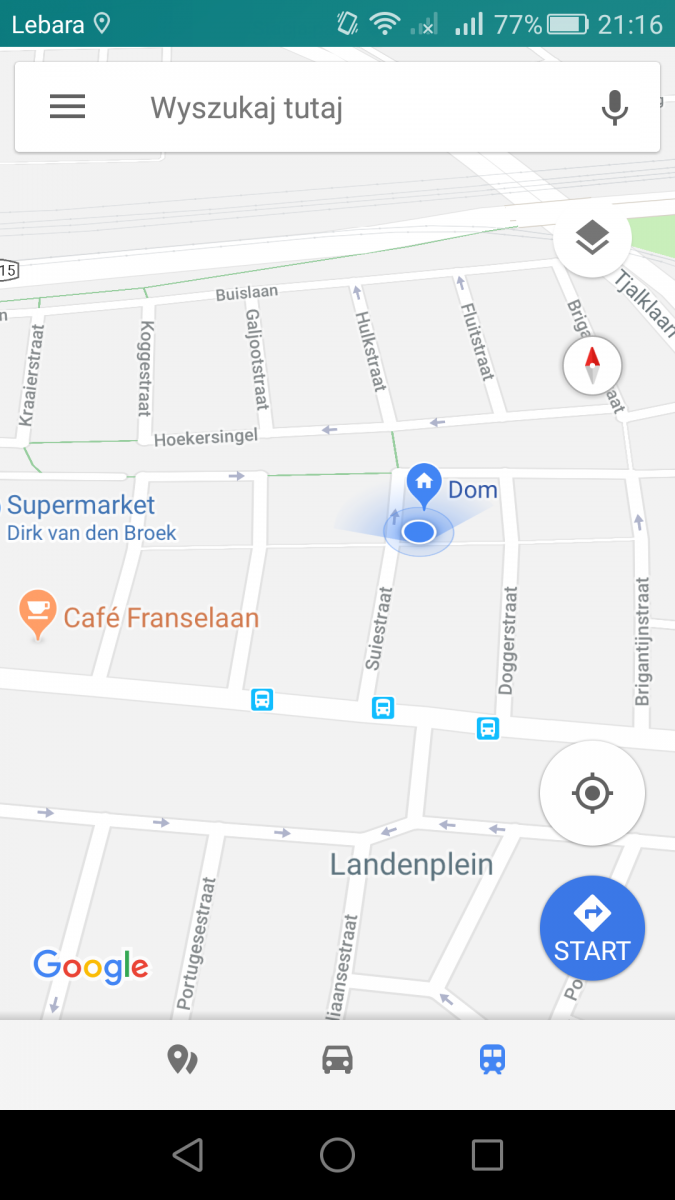Tap the bus stop below Doggerstraat
This screenshot has width=675, height=1200.
tap(488, 728)
